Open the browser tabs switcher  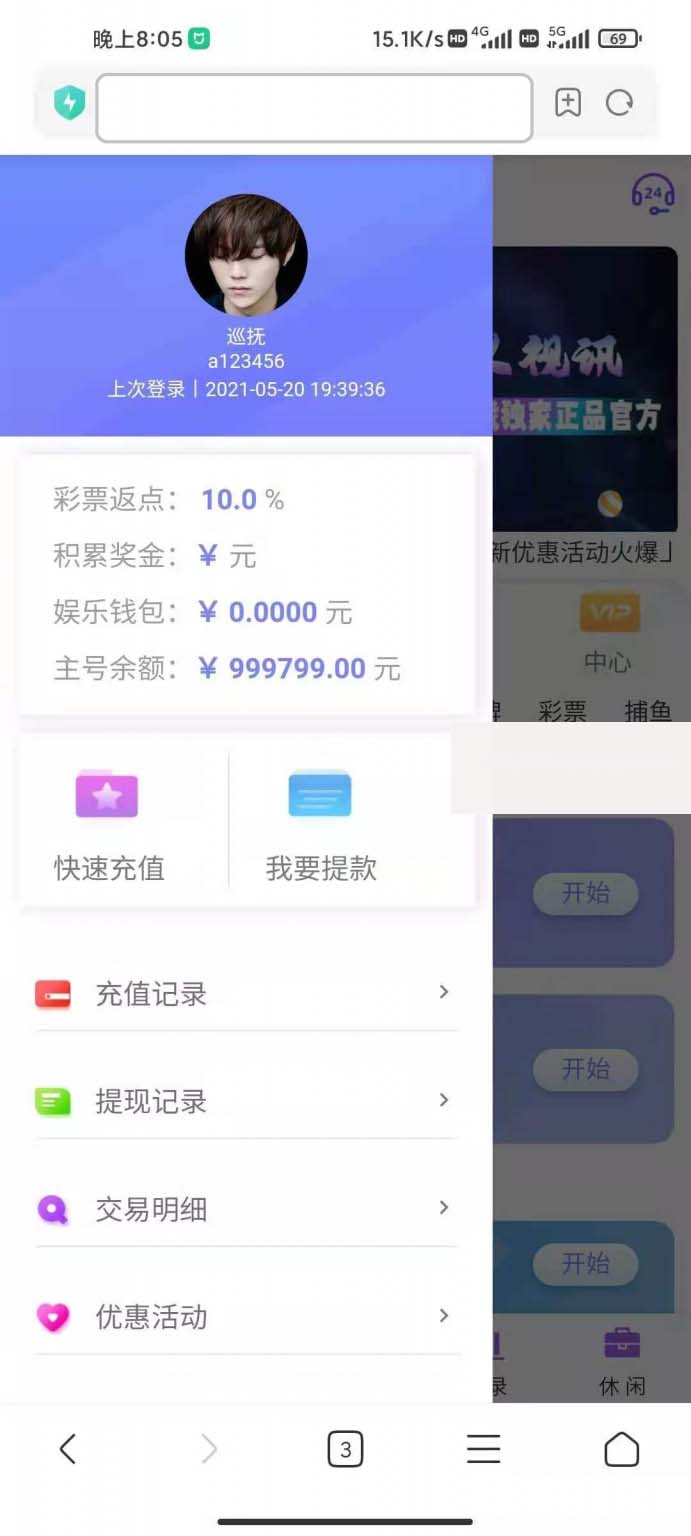(345, 1449)
